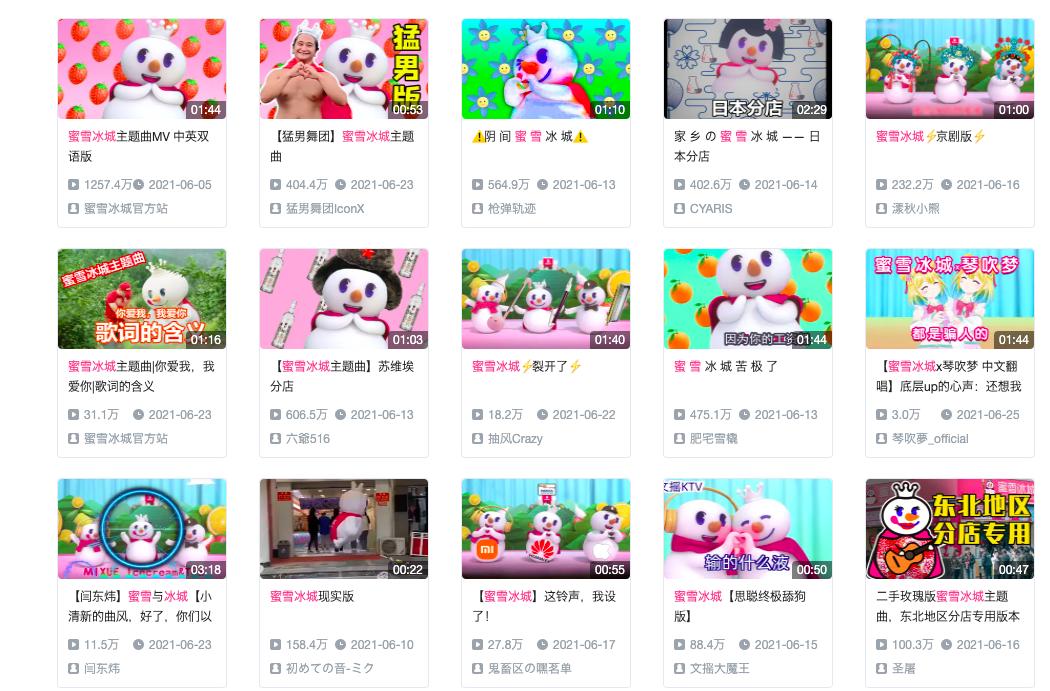1050x691 pixels.
Task: Open the 蜜雪冰城主题曲MV 中英双语版 video
Action: (141, 69)
